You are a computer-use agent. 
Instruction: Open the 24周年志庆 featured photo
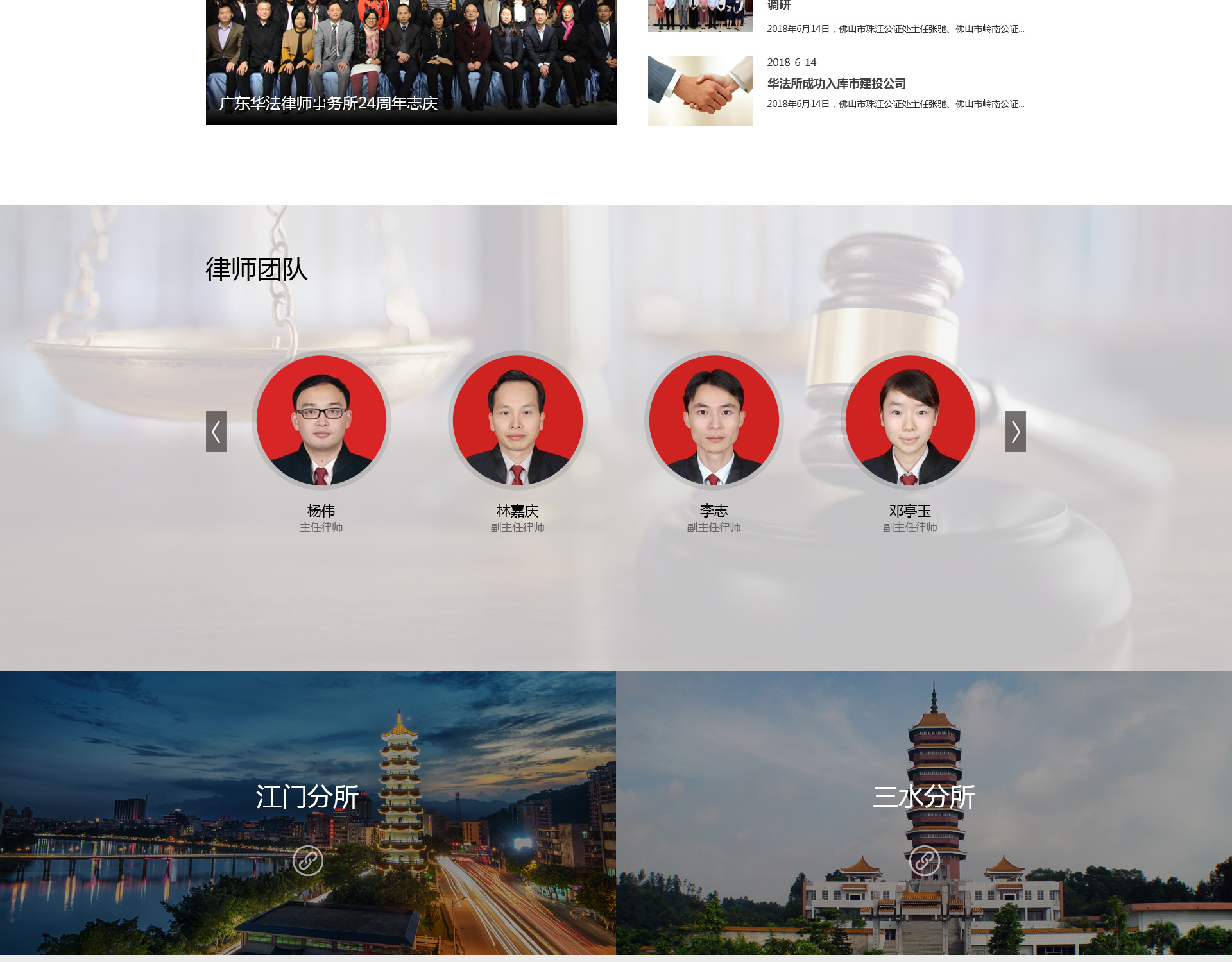pyautogui.click(x=411, y=62)
